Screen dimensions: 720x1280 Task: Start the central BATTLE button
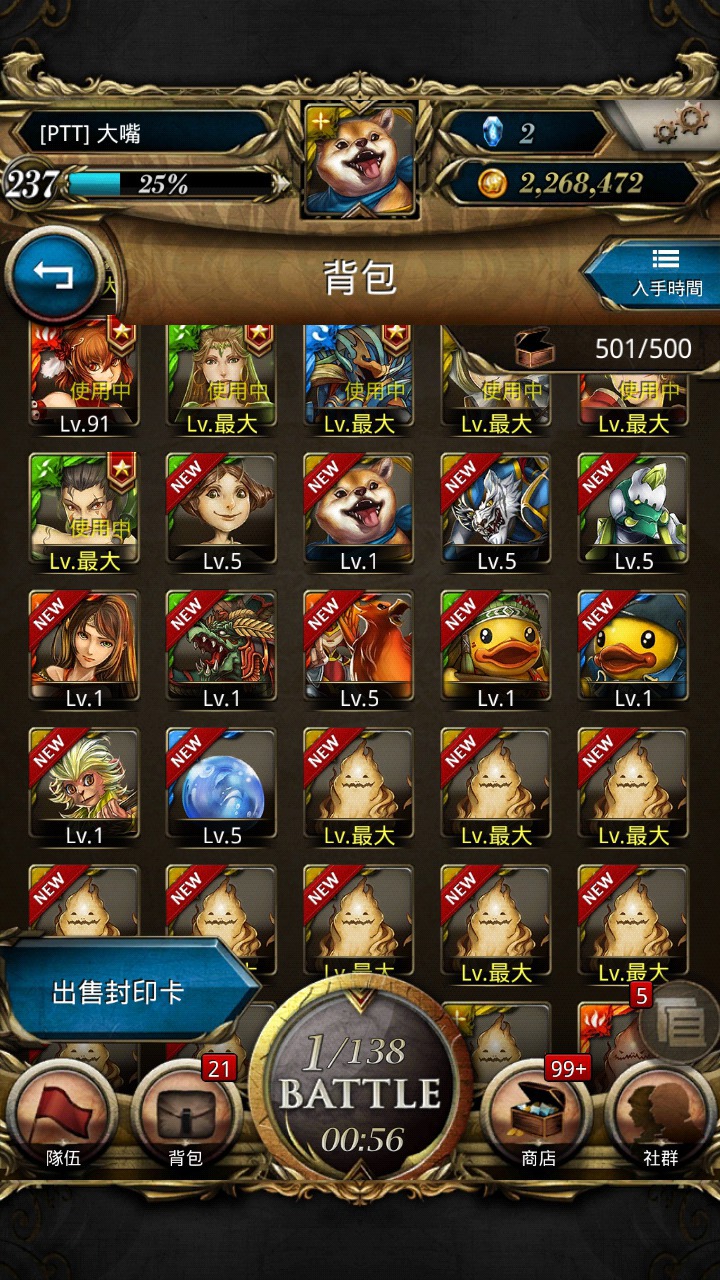(359, 1092)
